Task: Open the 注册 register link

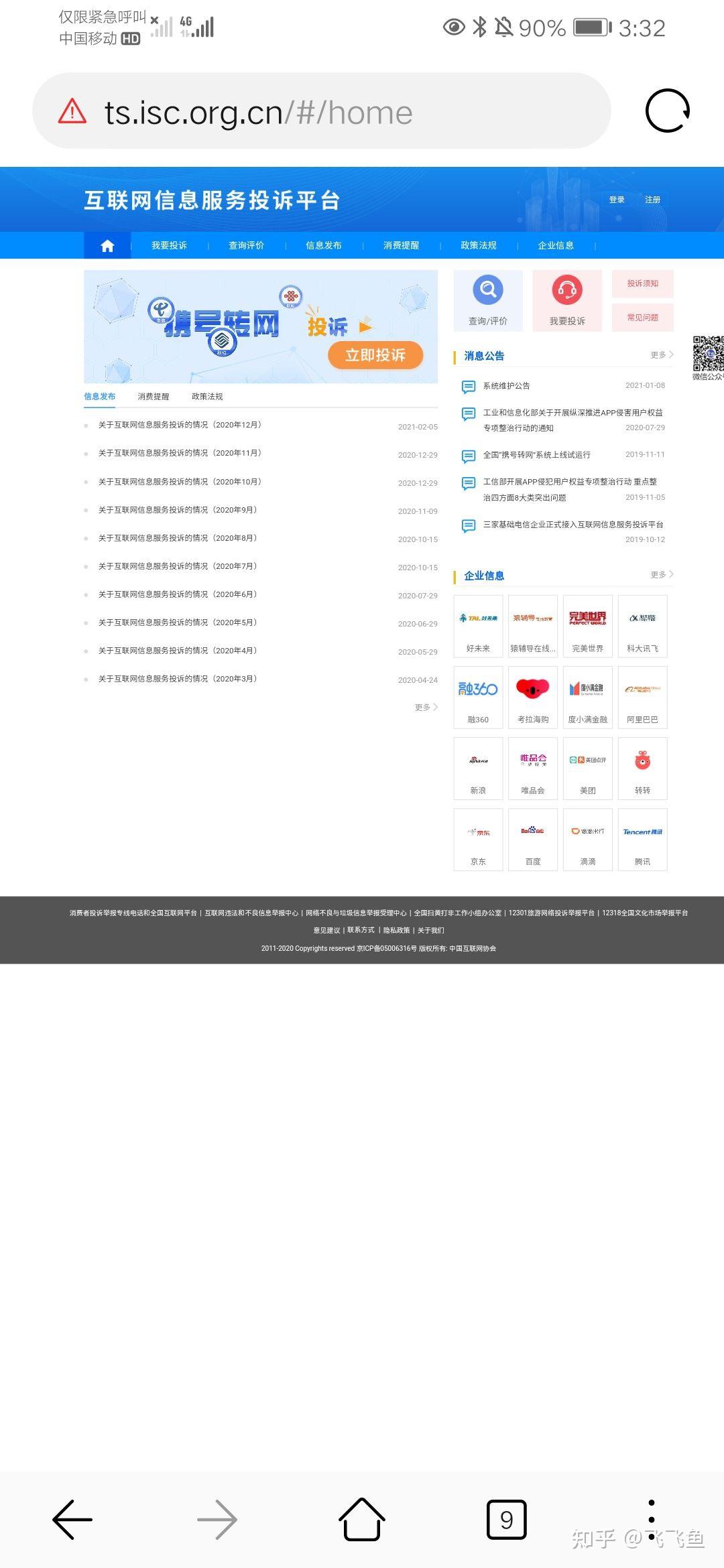Action: click(x=652, y=200)
